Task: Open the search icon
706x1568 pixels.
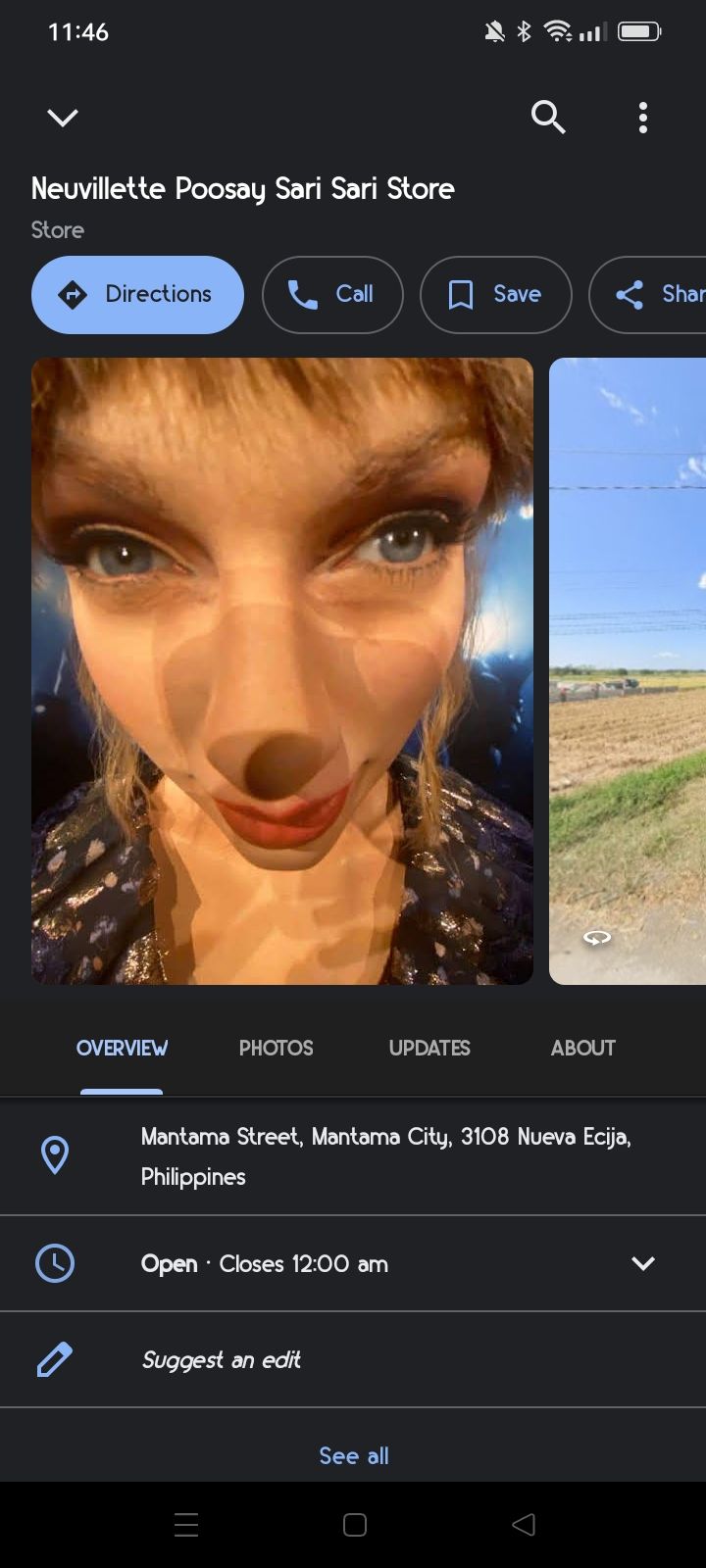Action: (x=548, y=118)
